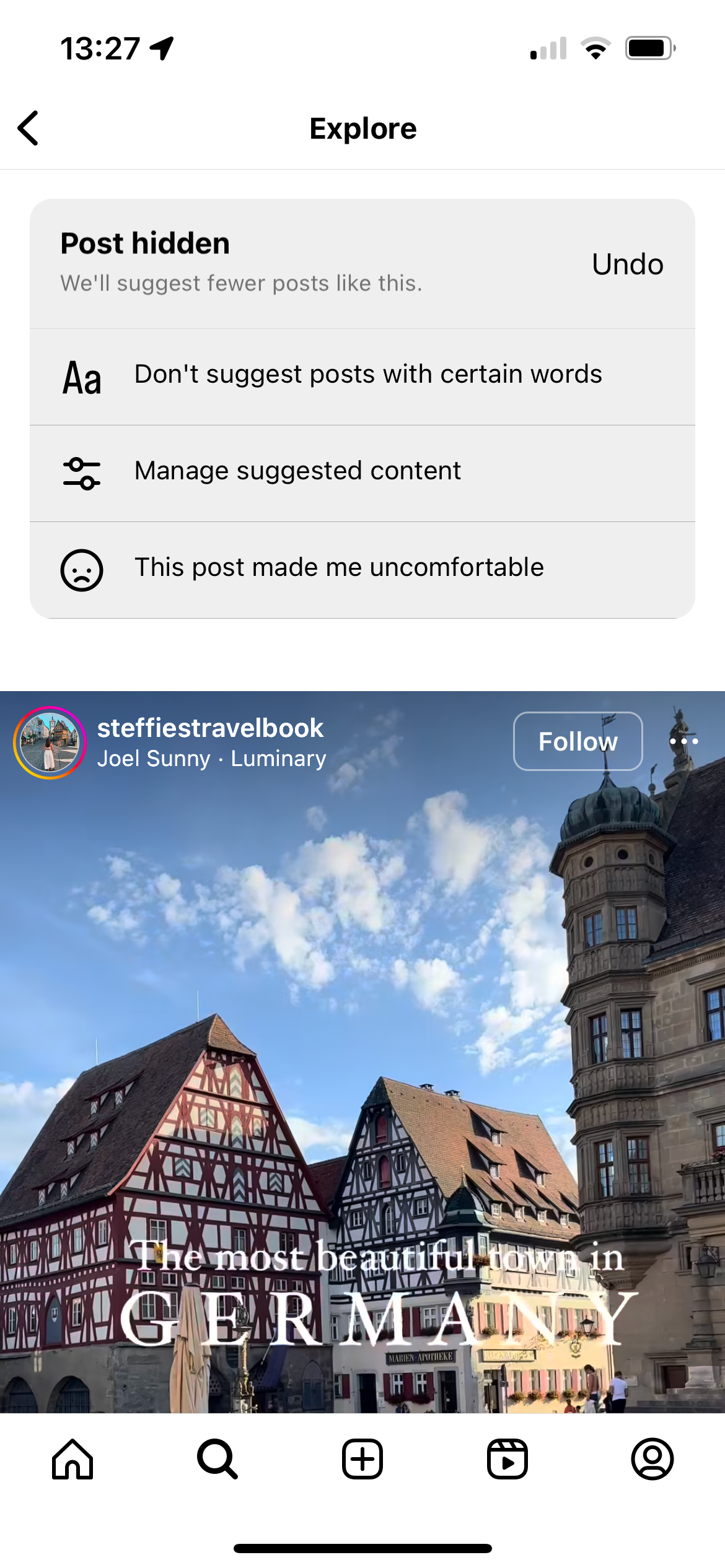Follow steffiestravelbook
725x1568 pixels.
click(x=577, y=741)
